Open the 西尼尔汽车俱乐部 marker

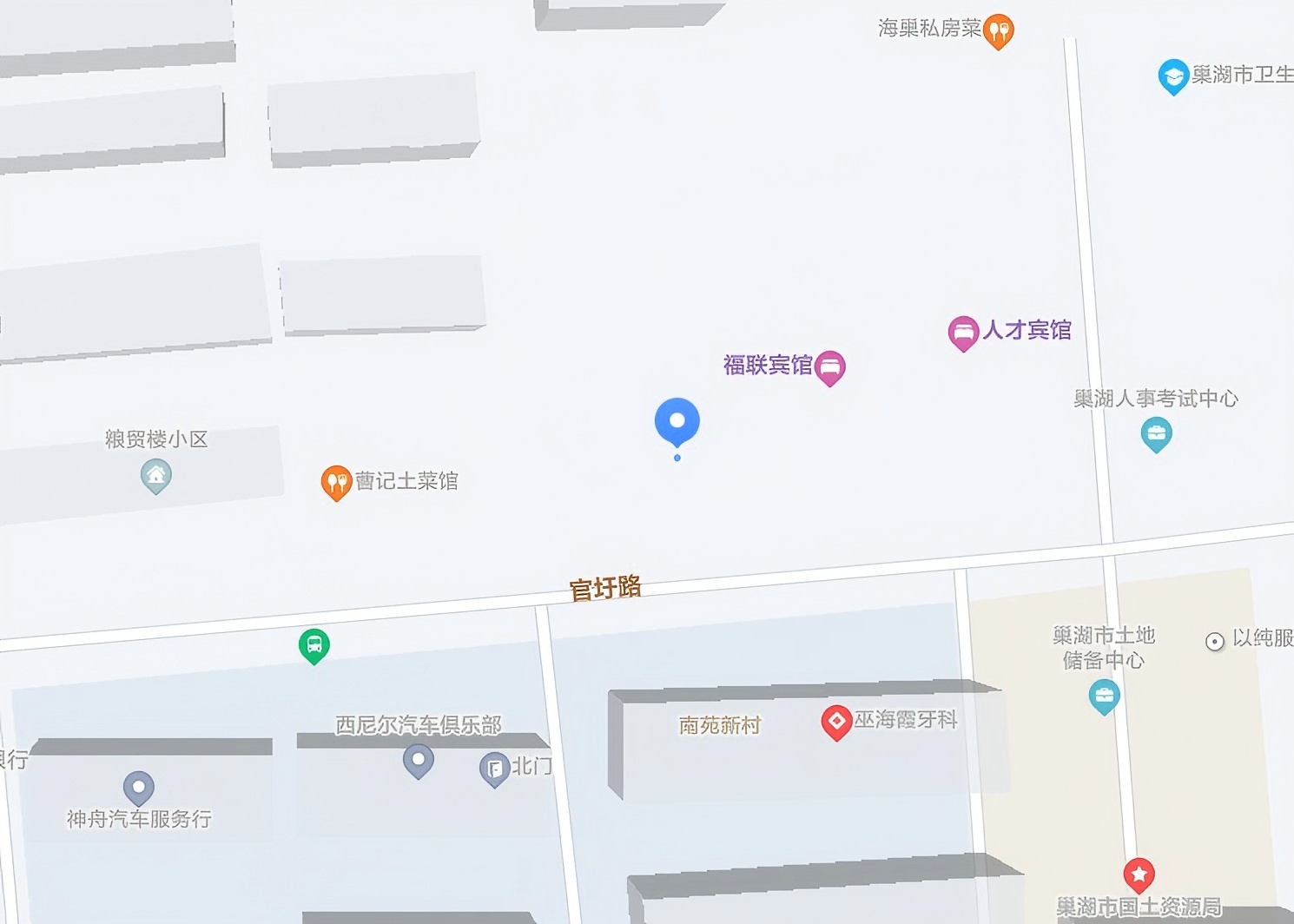pos(418,760)
